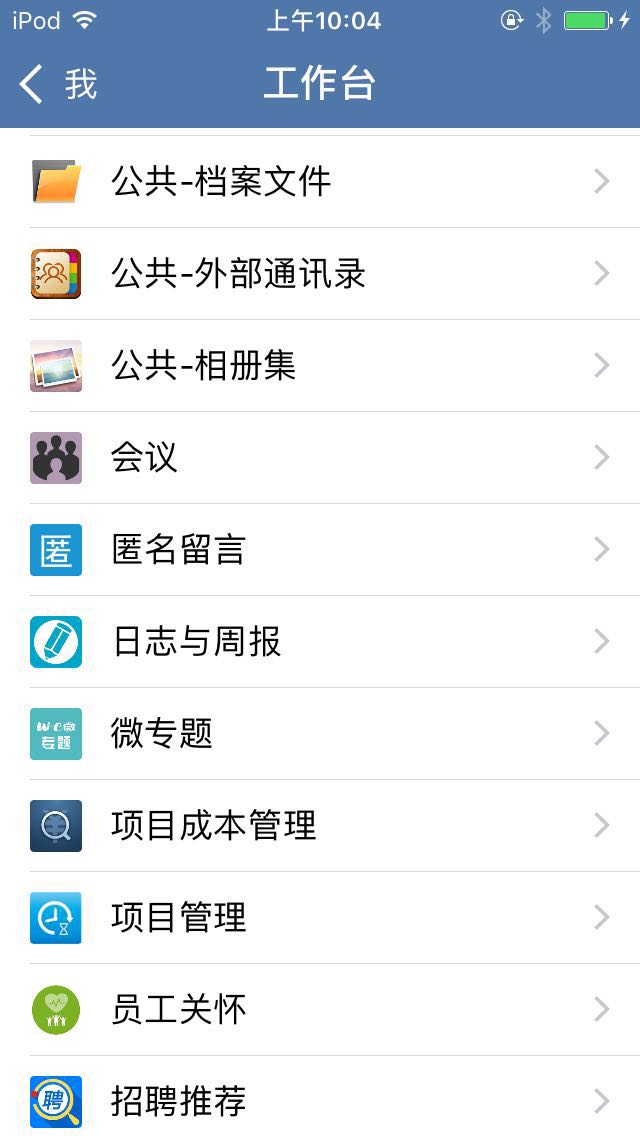
Task: Go back to the 我 page
Action: (x=58, y=84)
